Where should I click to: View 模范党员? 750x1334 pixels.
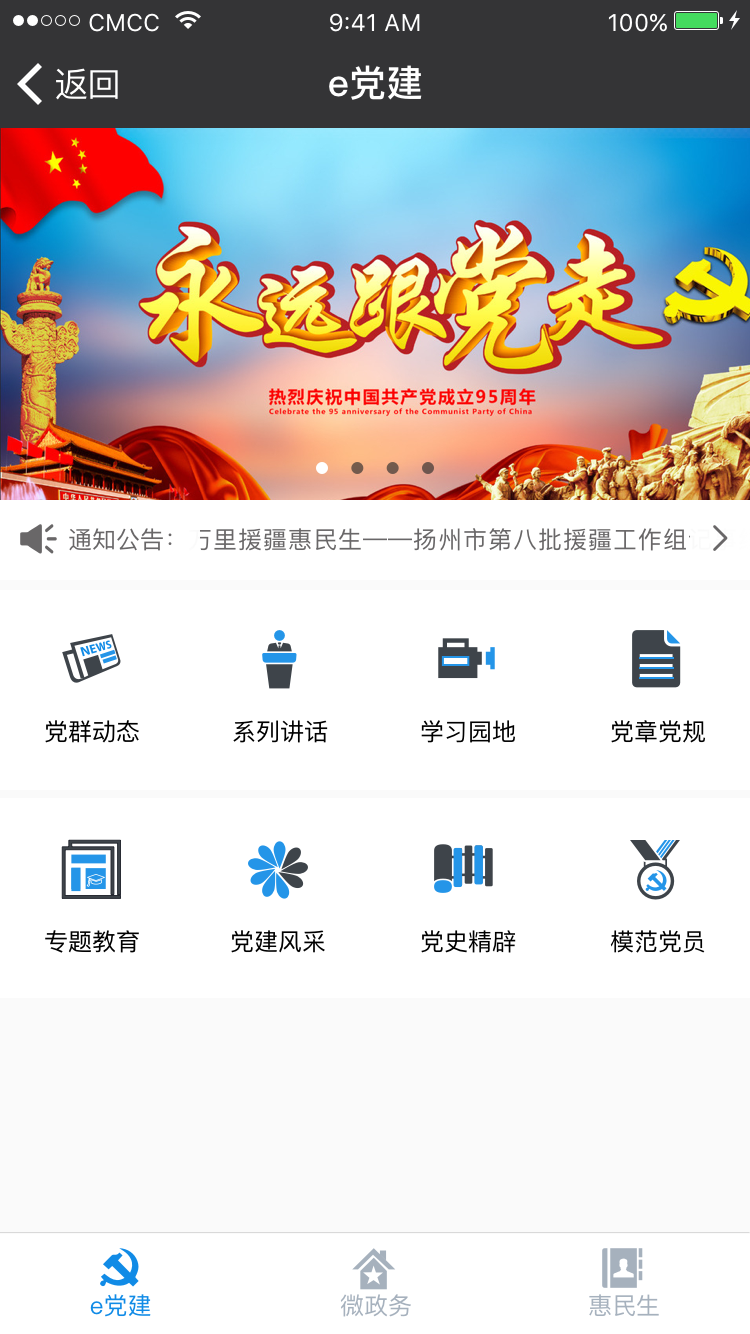click(657, 895)
